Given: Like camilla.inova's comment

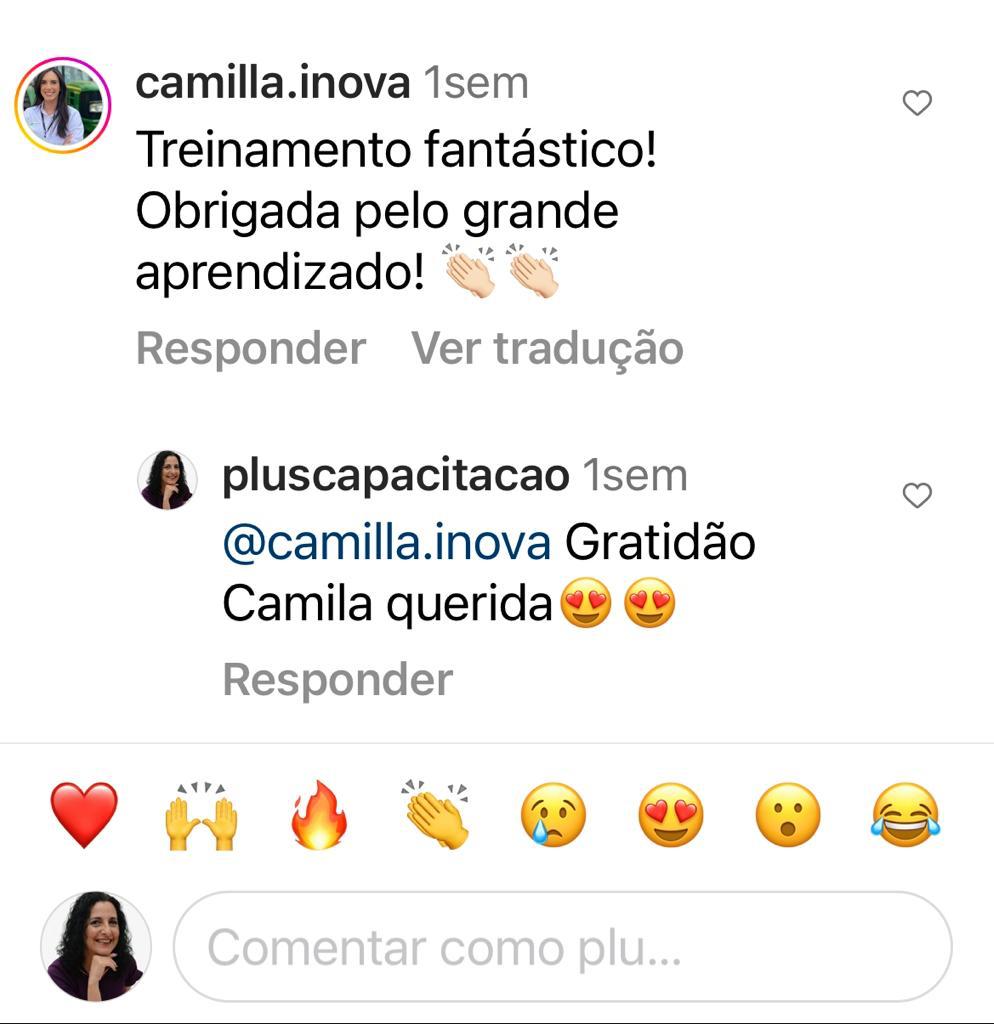Looking at the screenshot, I should tap(916, 103).
